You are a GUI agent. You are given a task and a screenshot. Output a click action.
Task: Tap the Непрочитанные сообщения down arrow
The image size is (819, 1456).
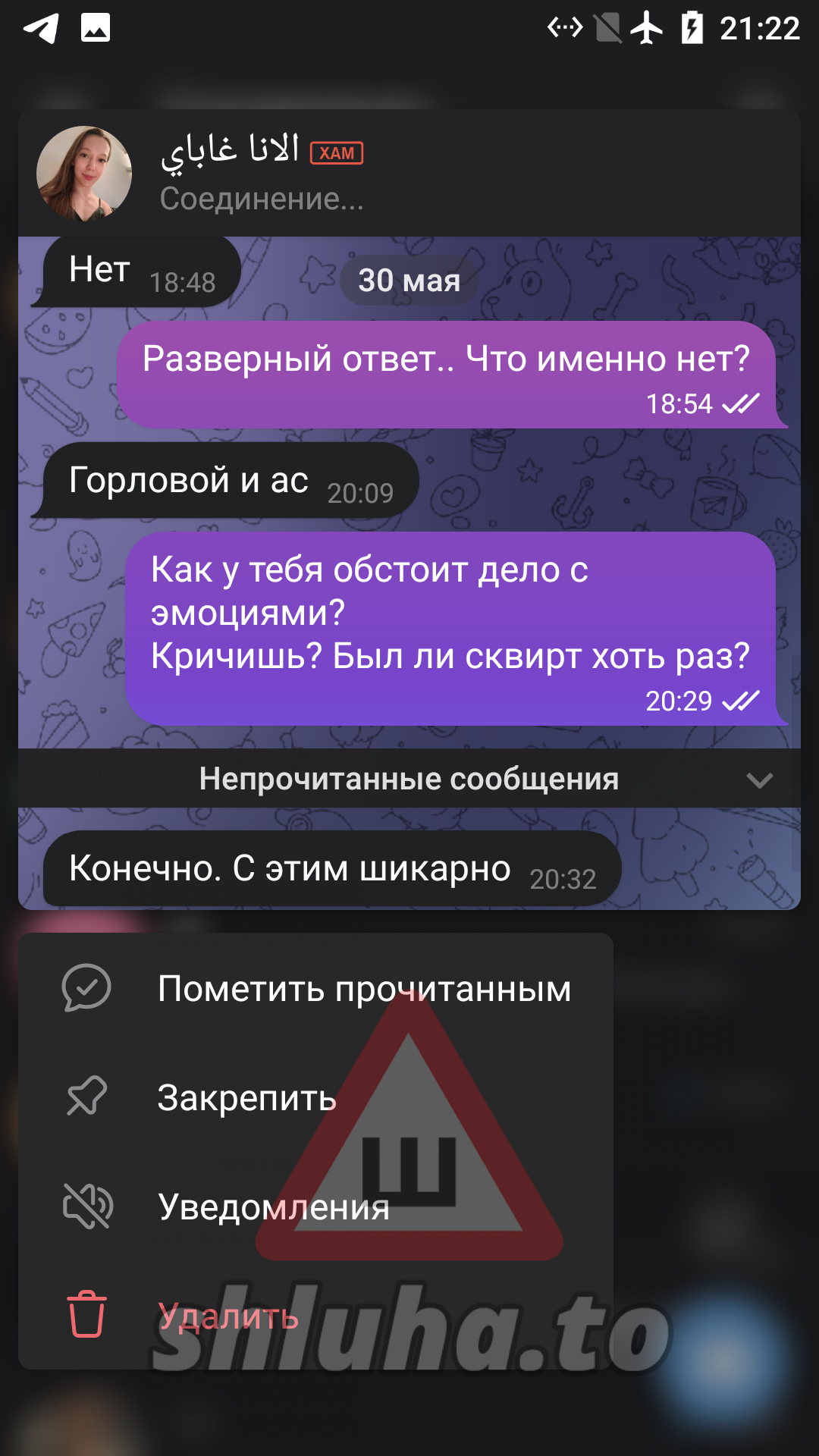759,780
